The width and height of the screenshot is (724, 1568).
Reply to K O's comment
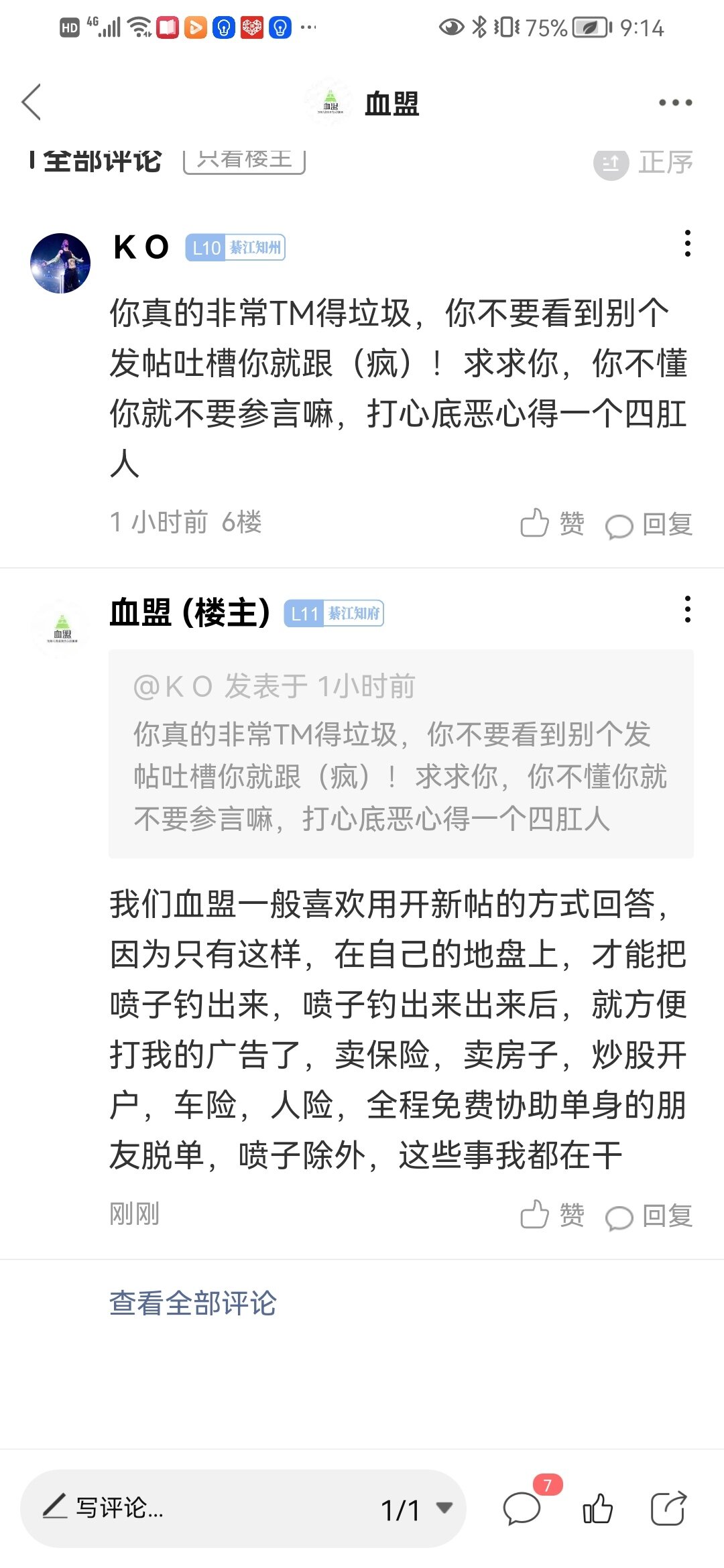(649, 525)
